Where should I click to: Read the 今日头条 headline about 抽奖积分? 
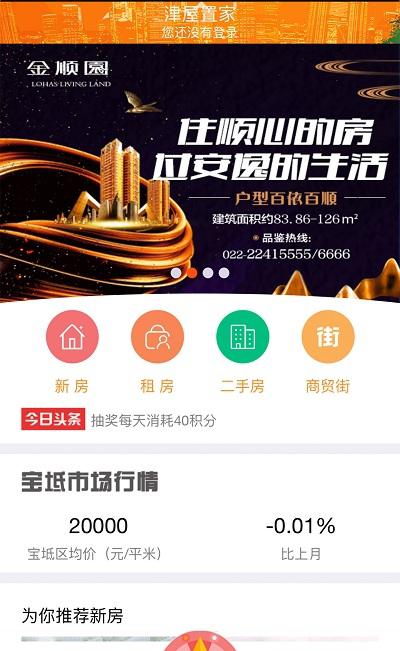click(x=154, y=421)
